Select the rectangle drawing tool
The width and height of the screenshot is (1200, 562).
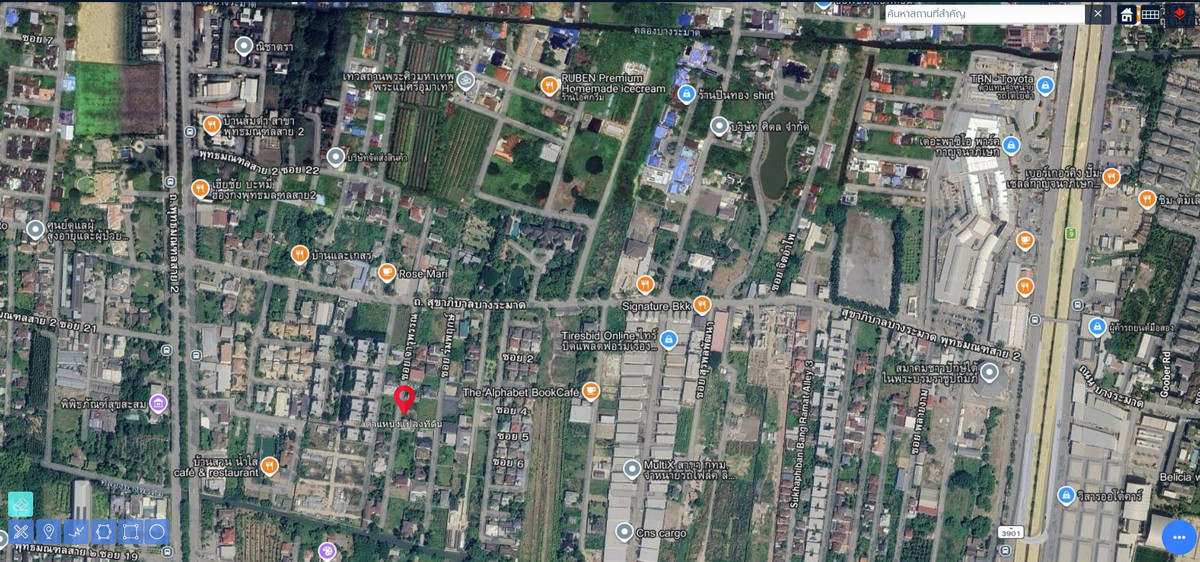[x=130, y=531]
